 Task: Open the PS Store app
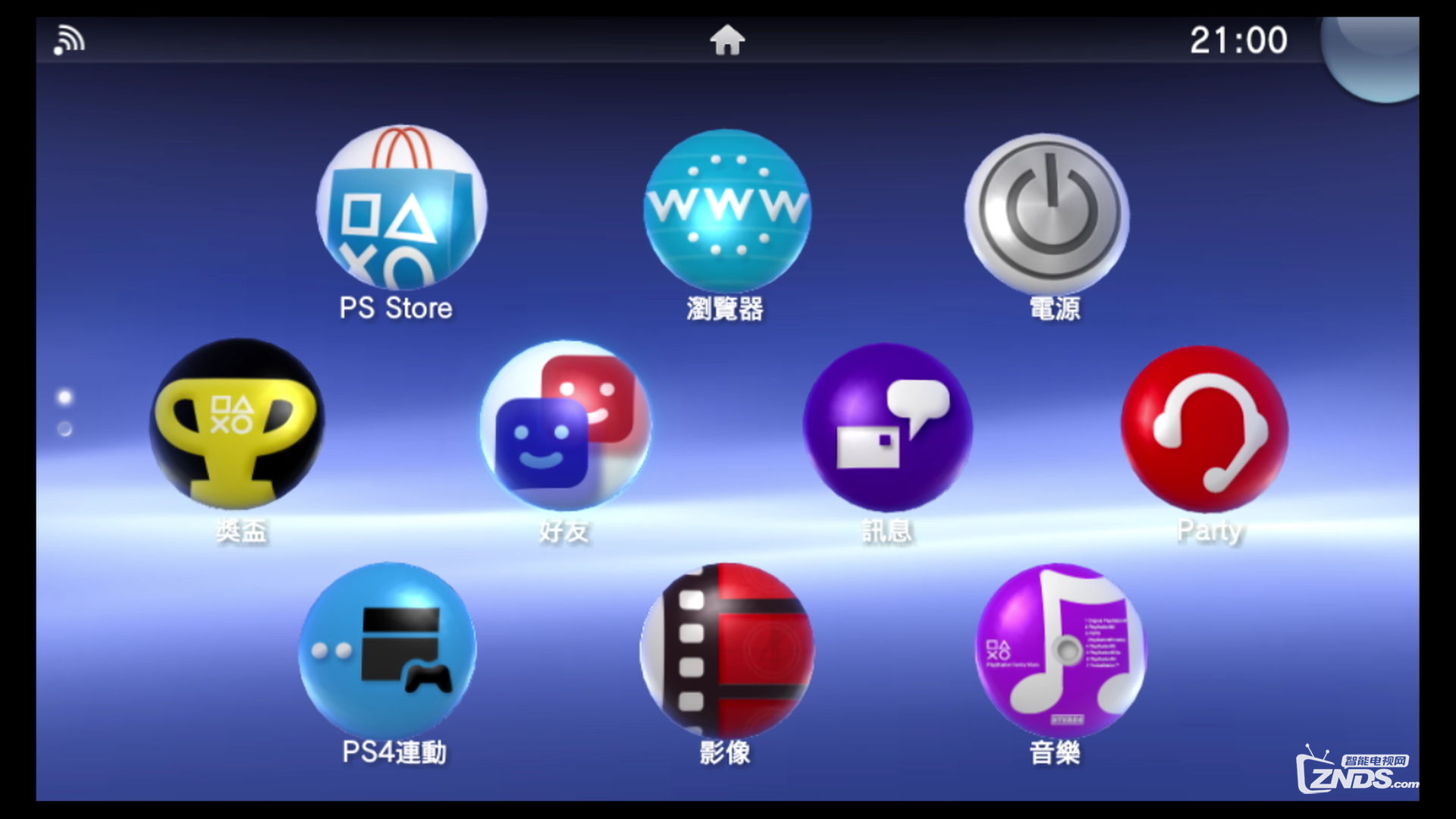click(401, 208)
